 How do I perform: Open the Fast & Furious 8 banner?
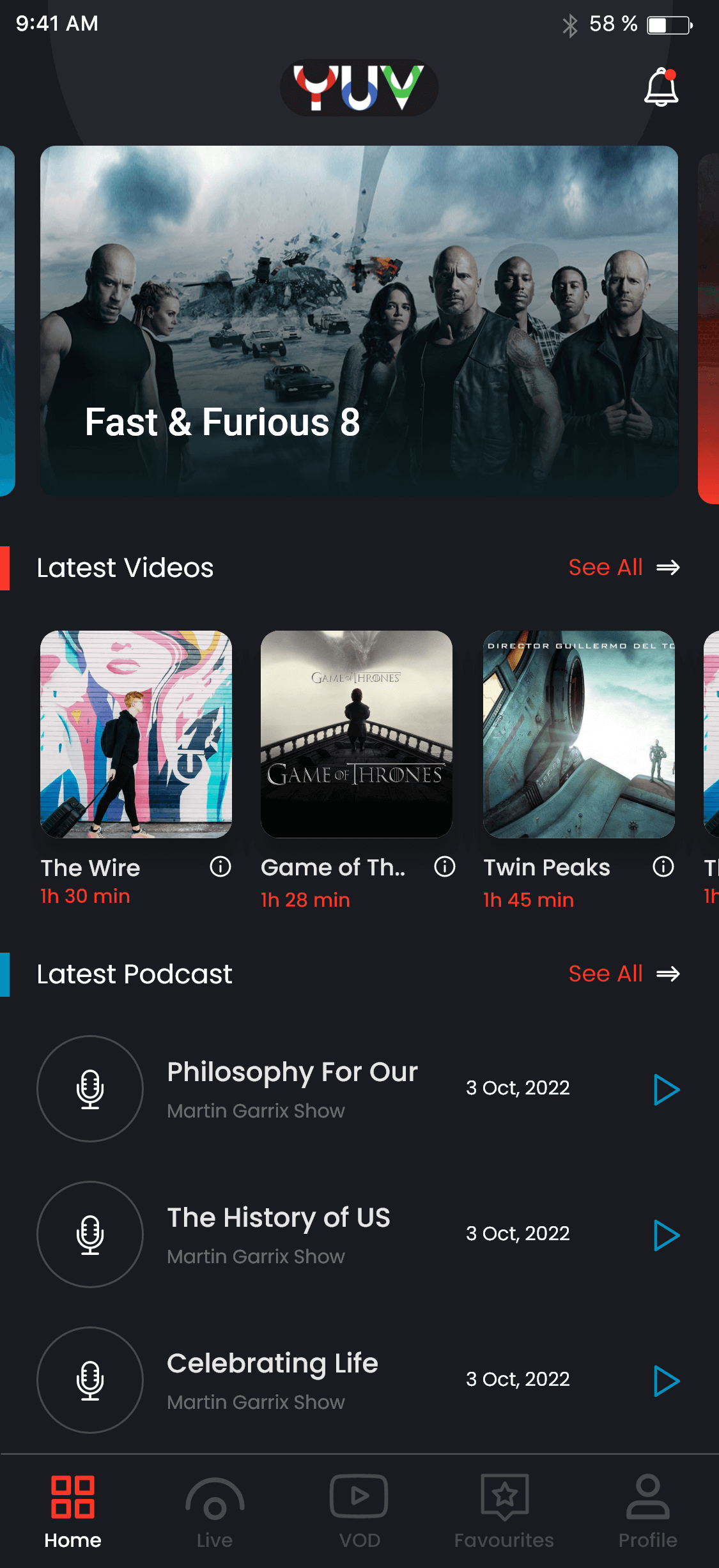coord(359,321)
